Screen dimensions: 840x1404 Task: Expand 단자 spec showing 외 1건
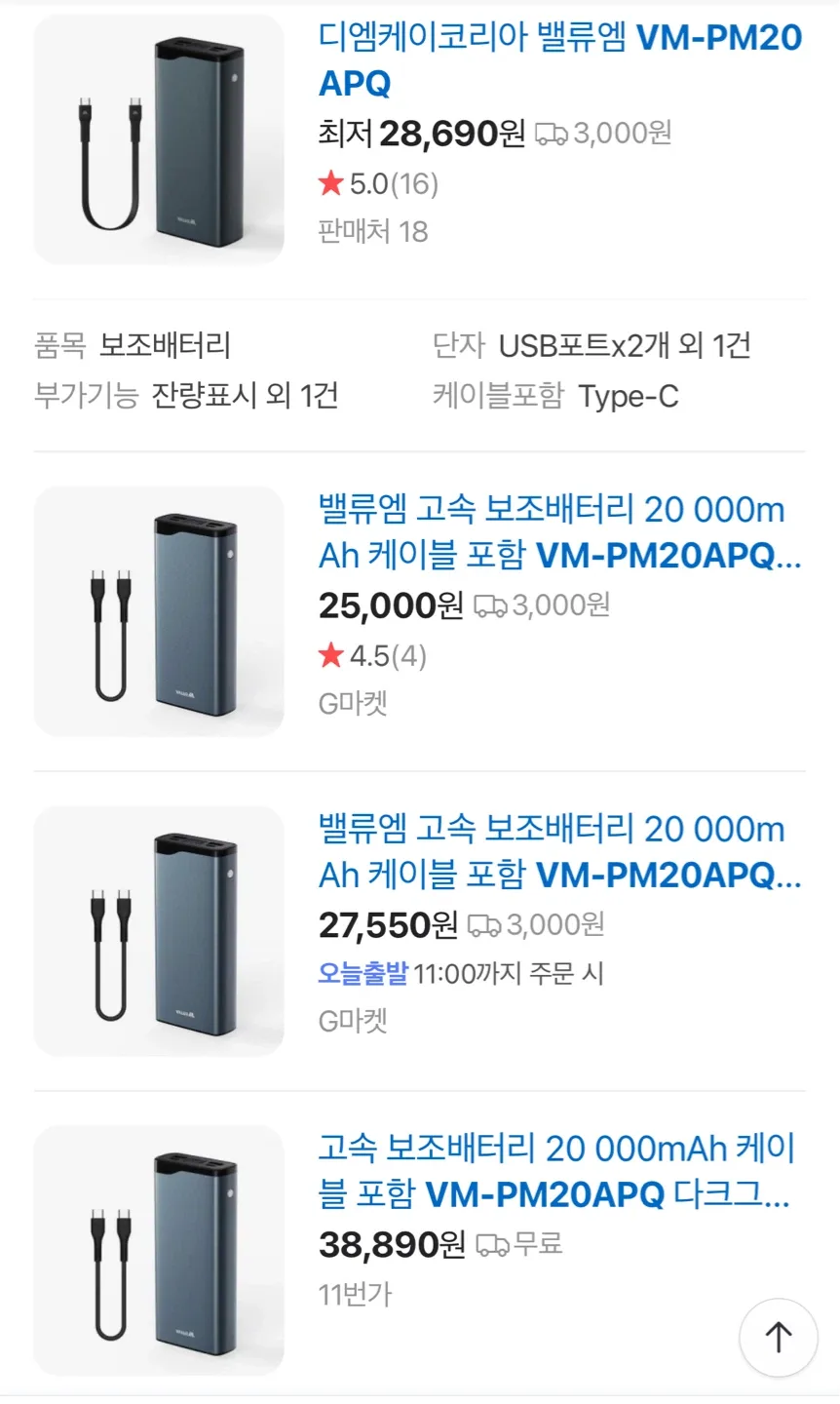[627, 345]
